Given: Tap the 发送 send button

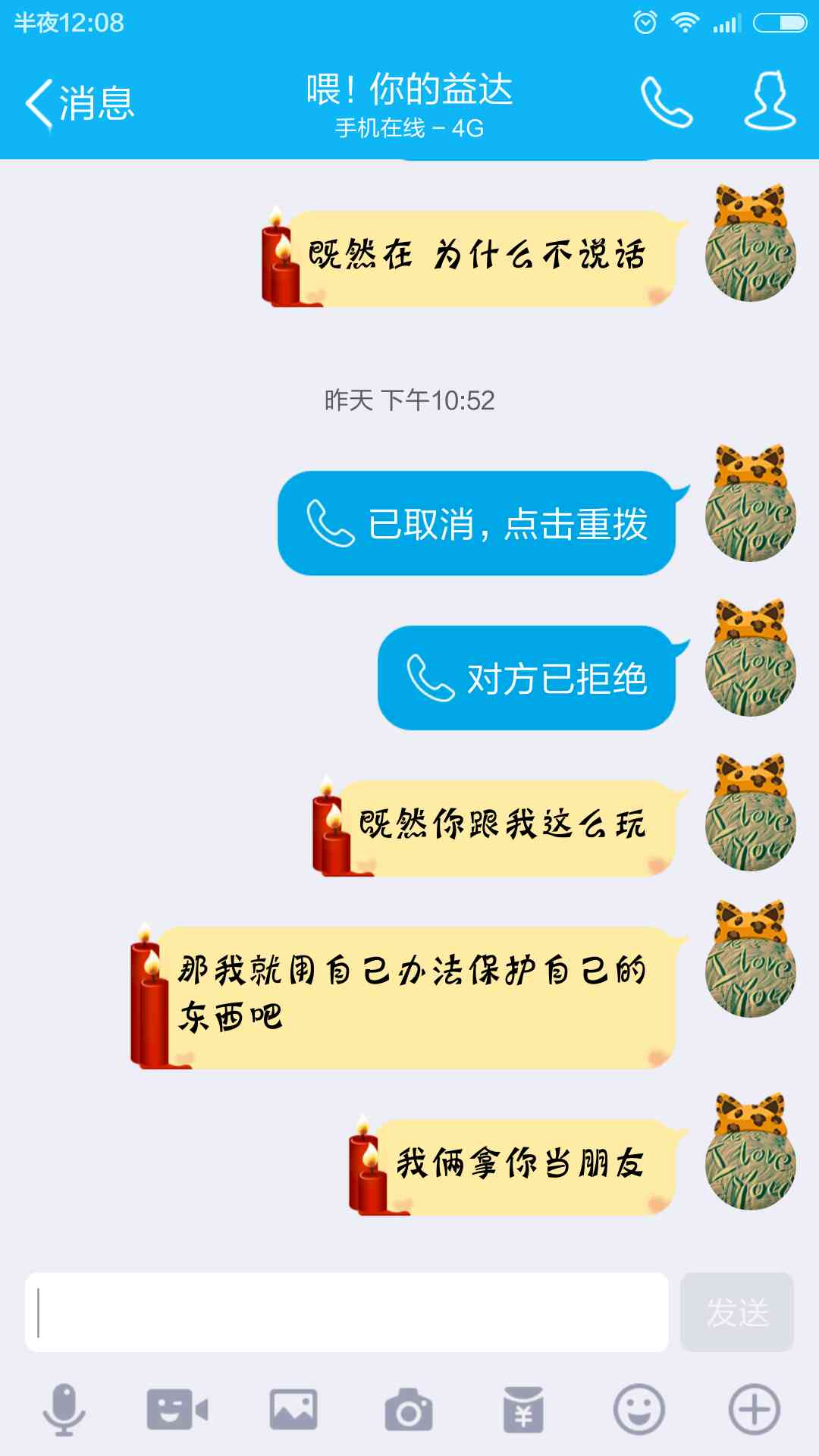Looking at the screenshot, I should (x=737, y=1312).
